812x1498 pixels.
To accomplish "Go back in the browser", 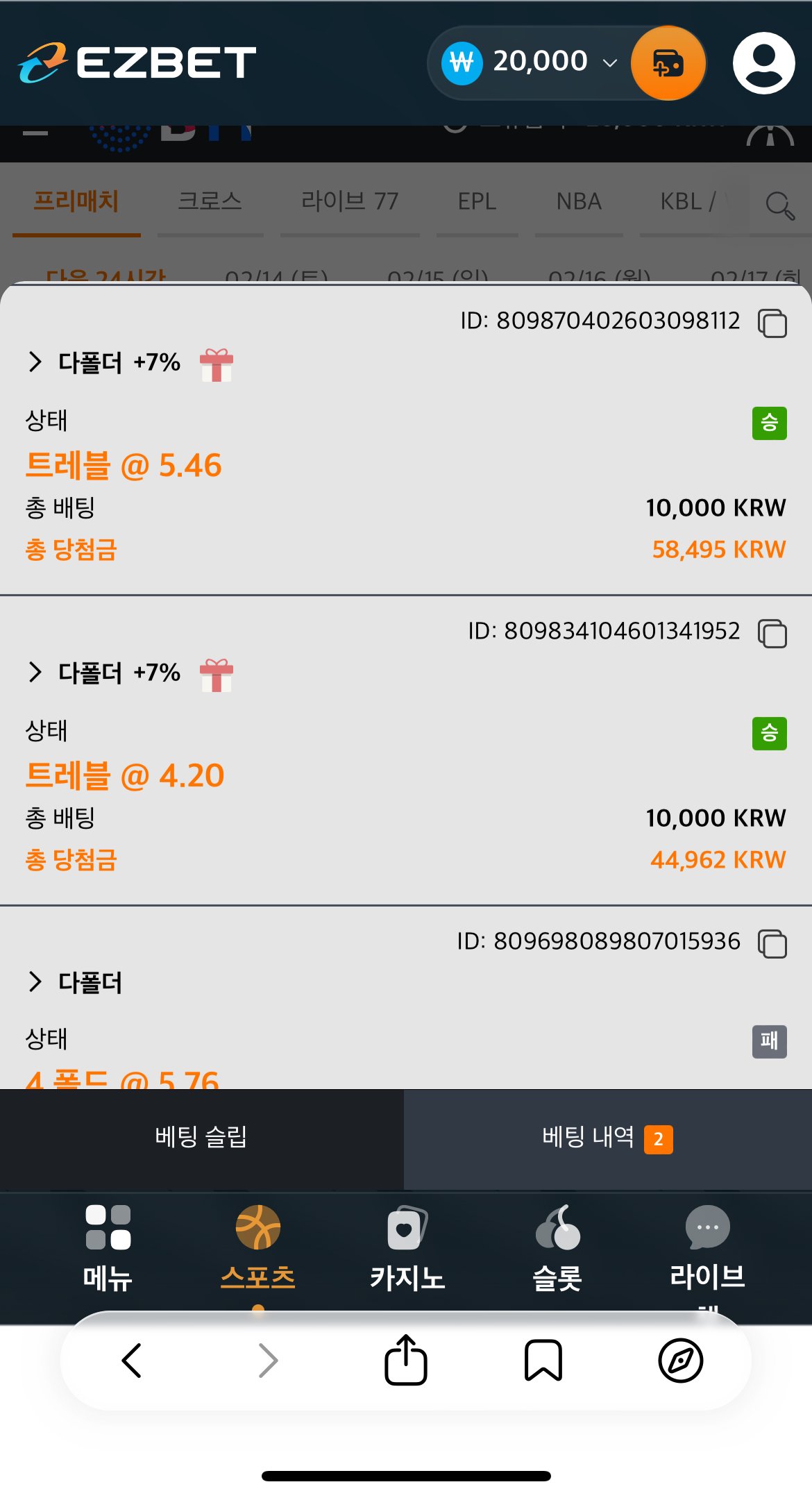I will [132, 1360].
